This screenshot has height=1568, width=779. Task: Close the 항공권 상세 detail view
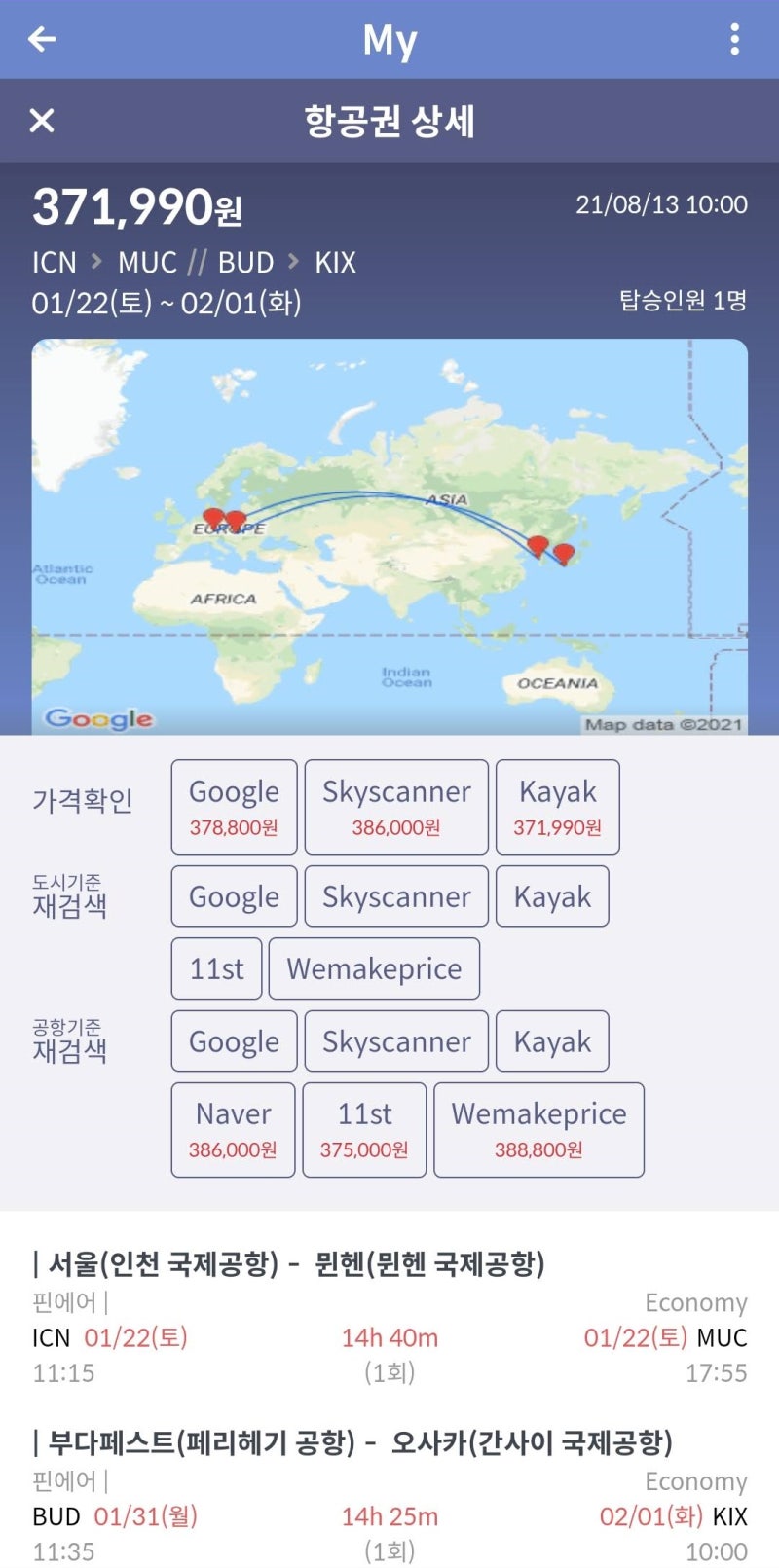tap(41, 121)
